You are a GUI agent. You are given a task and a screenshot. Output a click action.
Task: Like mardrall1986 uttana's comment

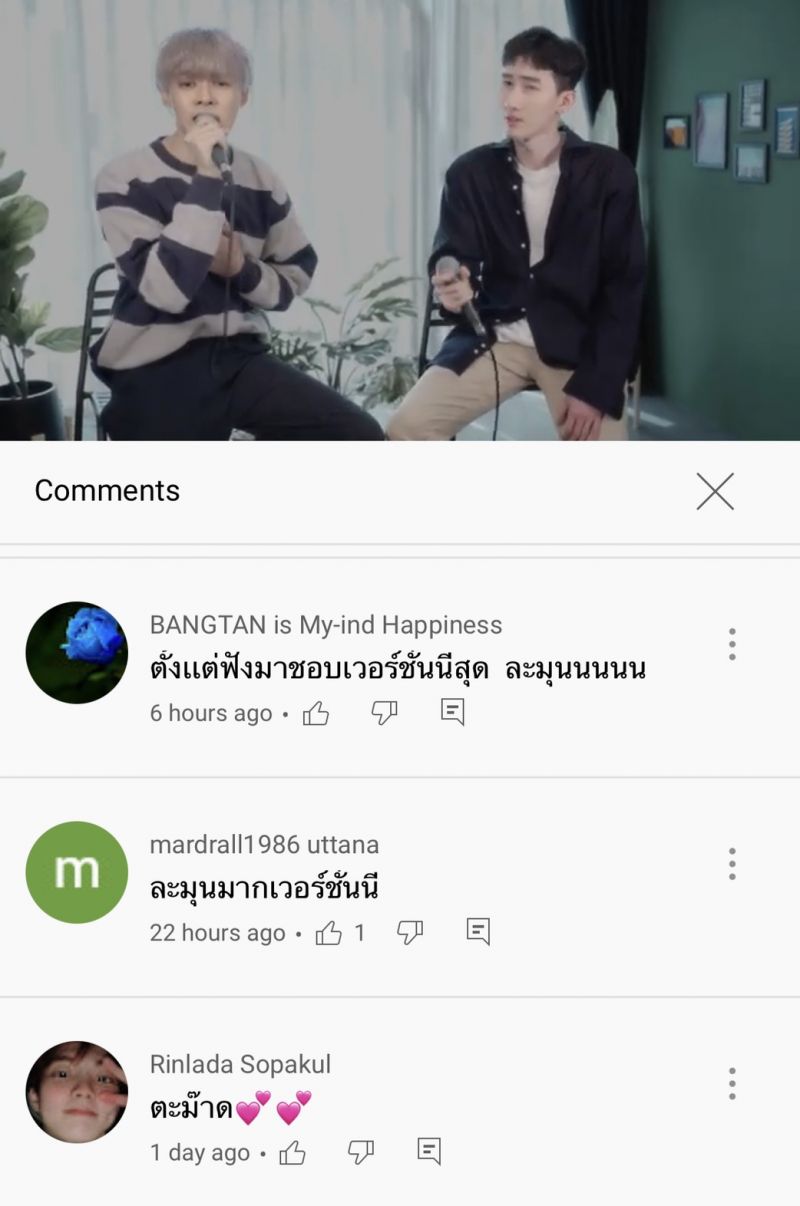click(x=329, y=933)
